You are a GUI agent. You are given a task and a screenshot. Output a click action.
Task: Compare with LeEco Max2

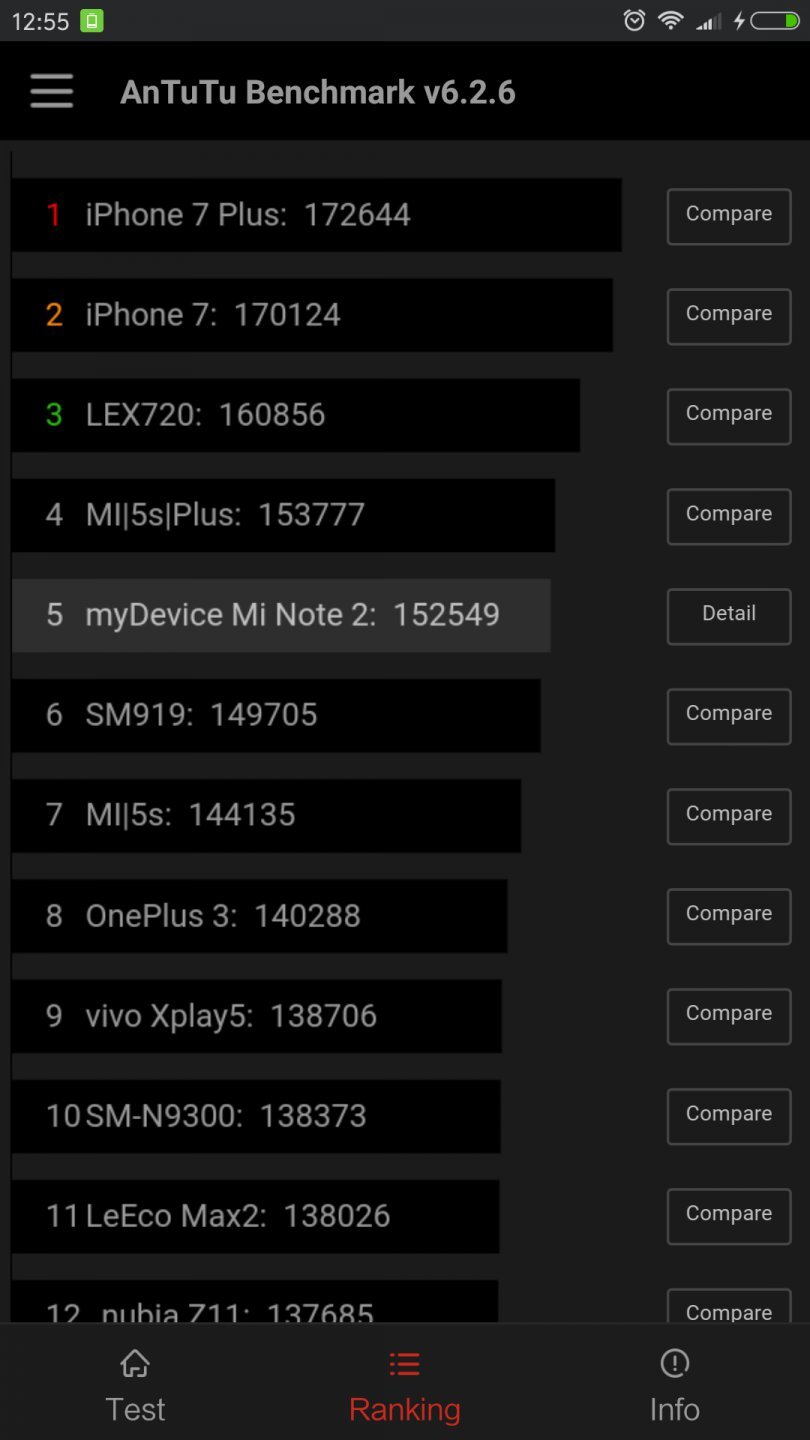(728, 1215)
